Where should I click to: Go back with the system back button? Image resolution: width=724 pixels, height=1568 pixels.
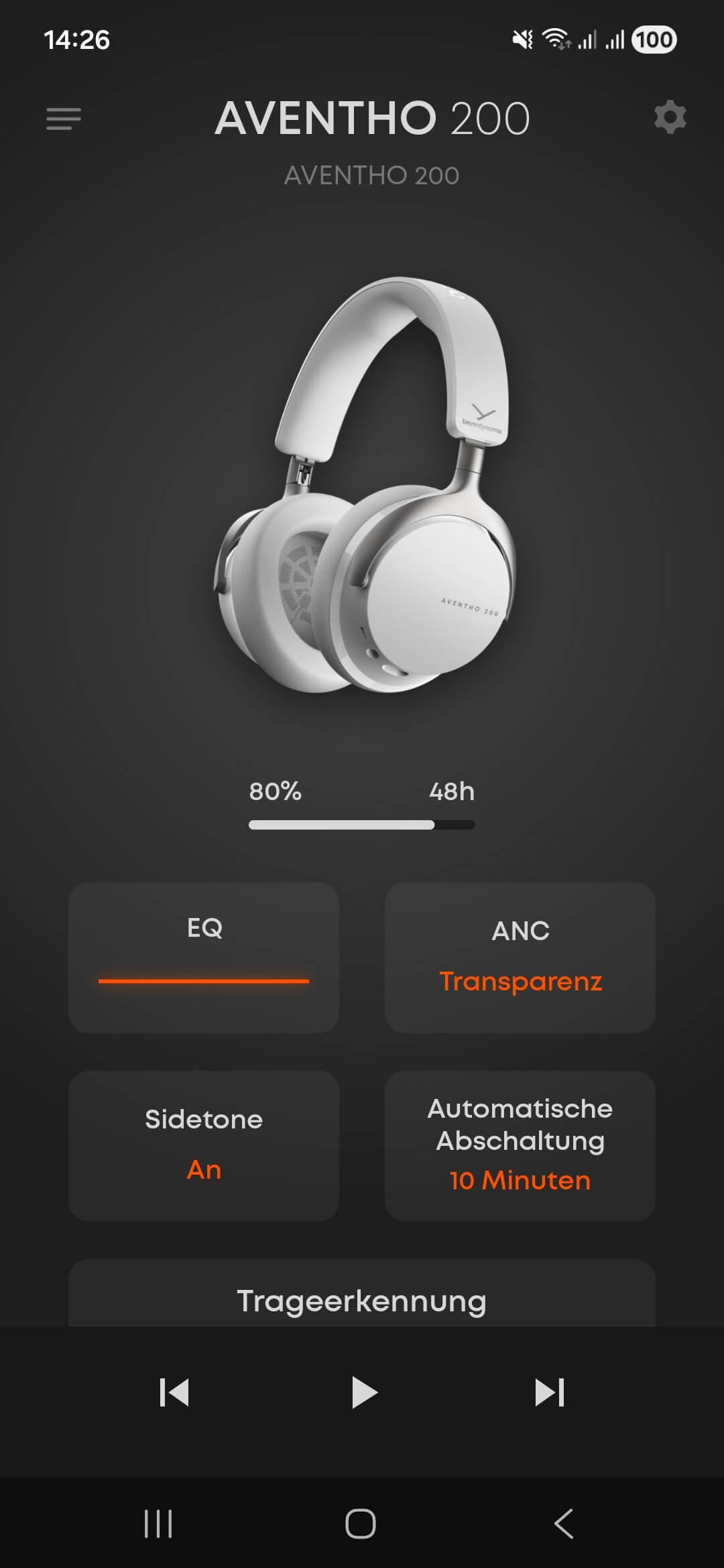click(564, 1524)
